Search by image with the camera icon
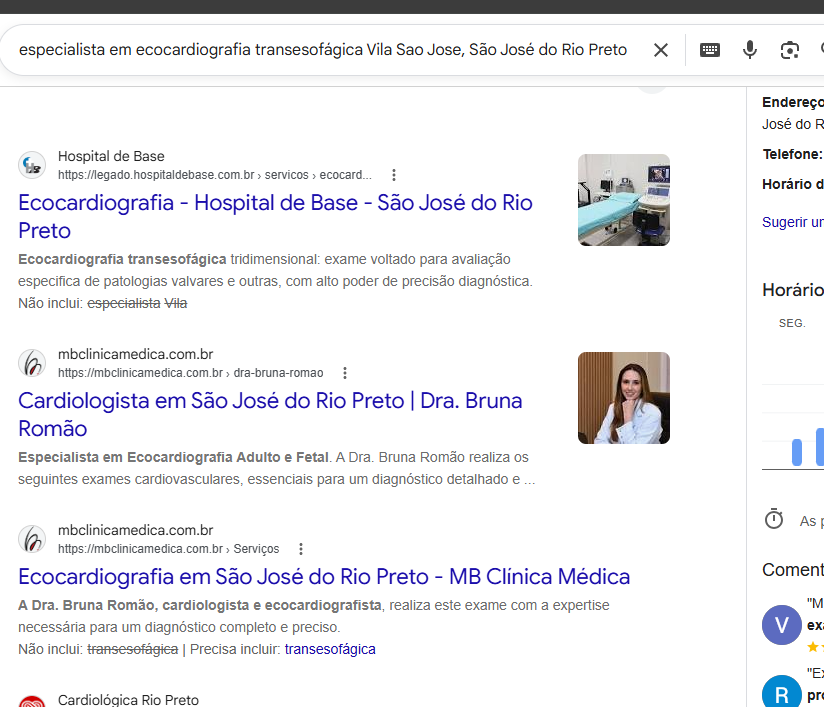 click(789, 50)
